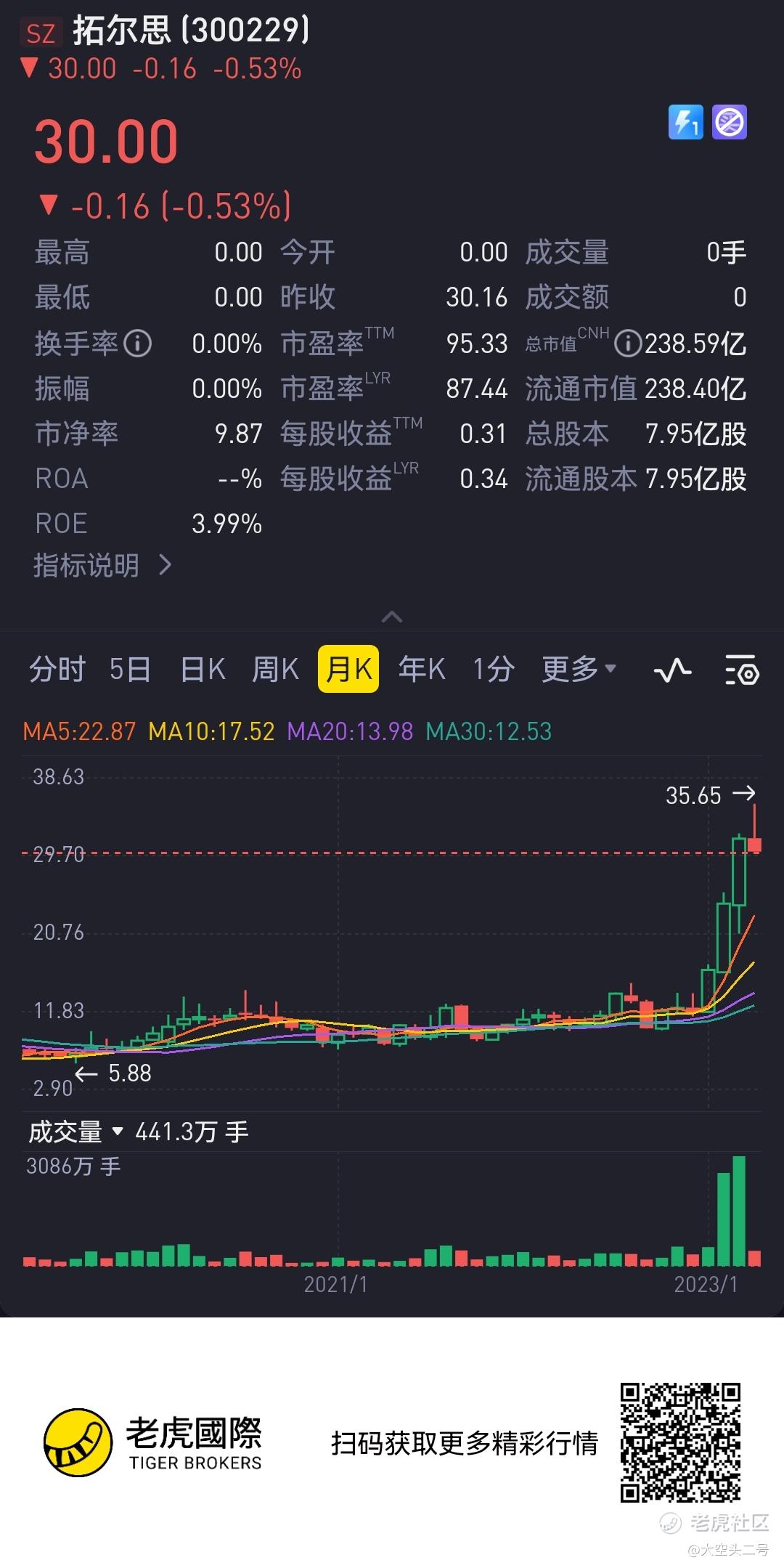Switch to the 日K chart
Screen dimensions: 784x1568
203,669
